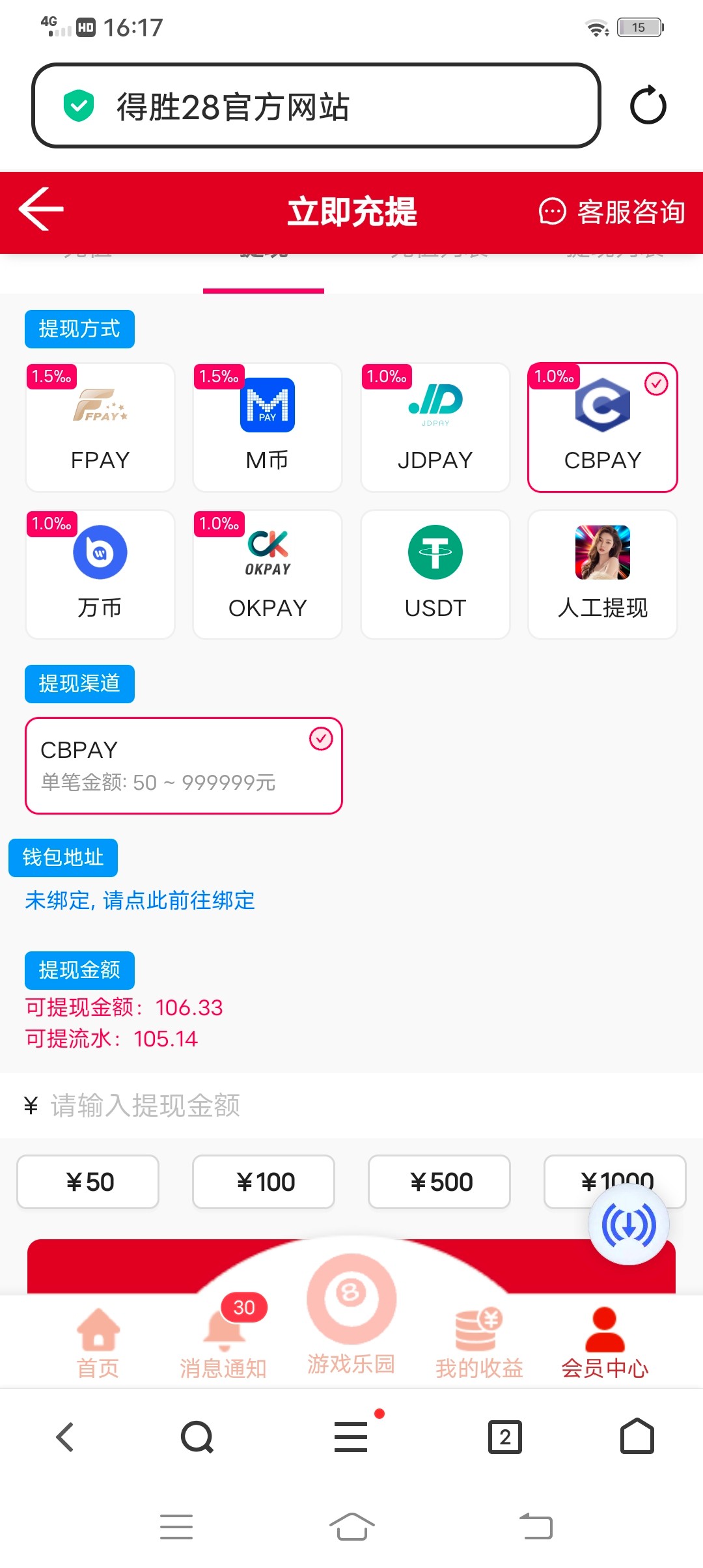Select M币 withdrawal method
The width and height of the screenshot is (703, 1568).
click(268, 427)
